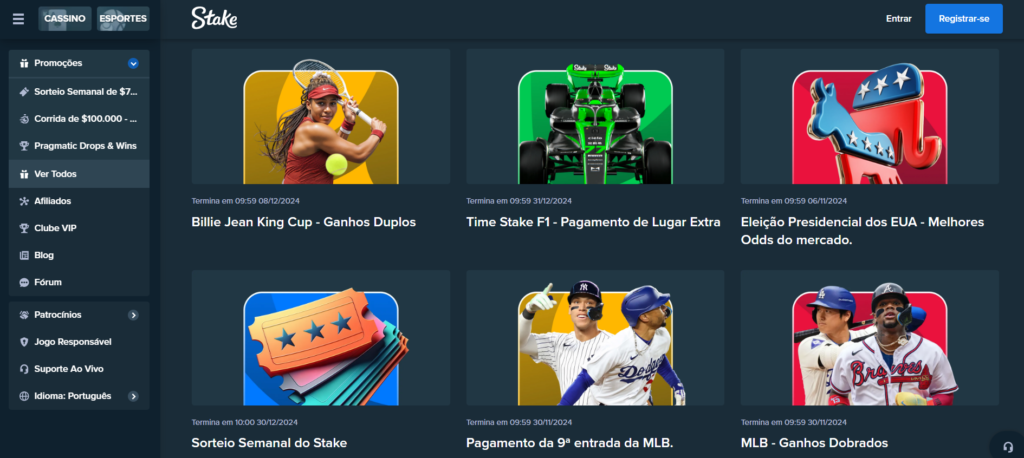Tap Entrar to log in
Screen dimensions: 1024x458
(x=898, y=18)
